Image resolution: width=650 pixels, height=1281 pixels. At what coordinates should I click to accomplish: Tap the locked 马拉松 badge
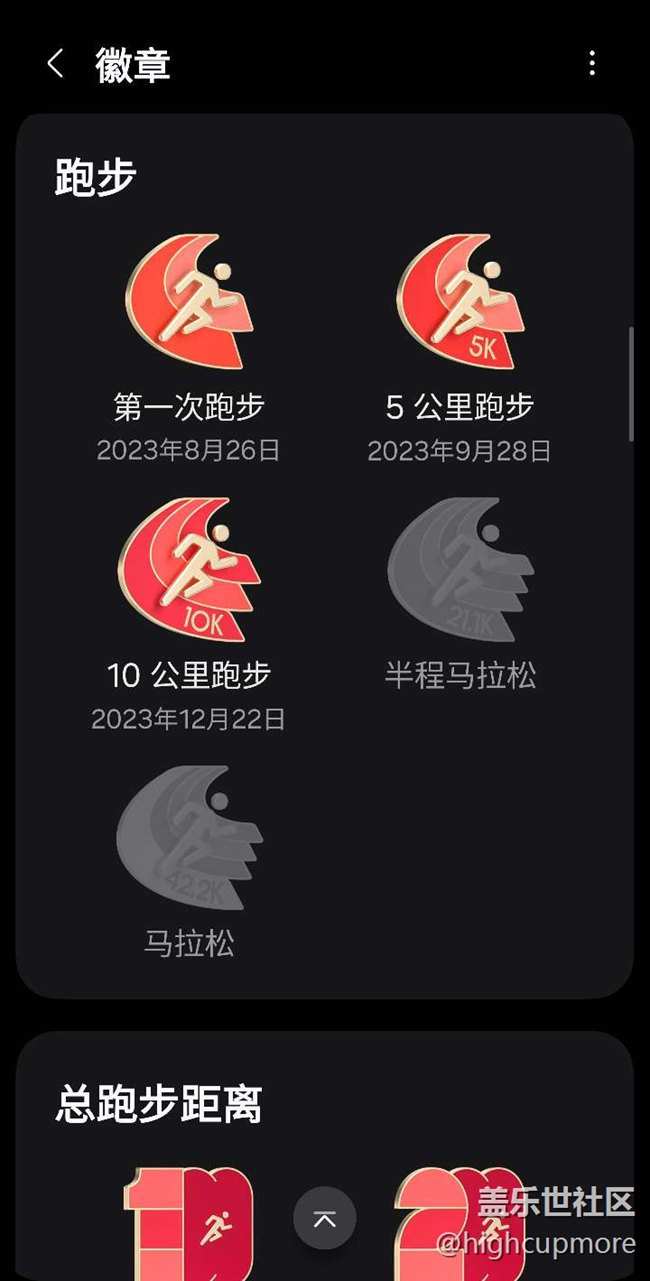point(188,838)
